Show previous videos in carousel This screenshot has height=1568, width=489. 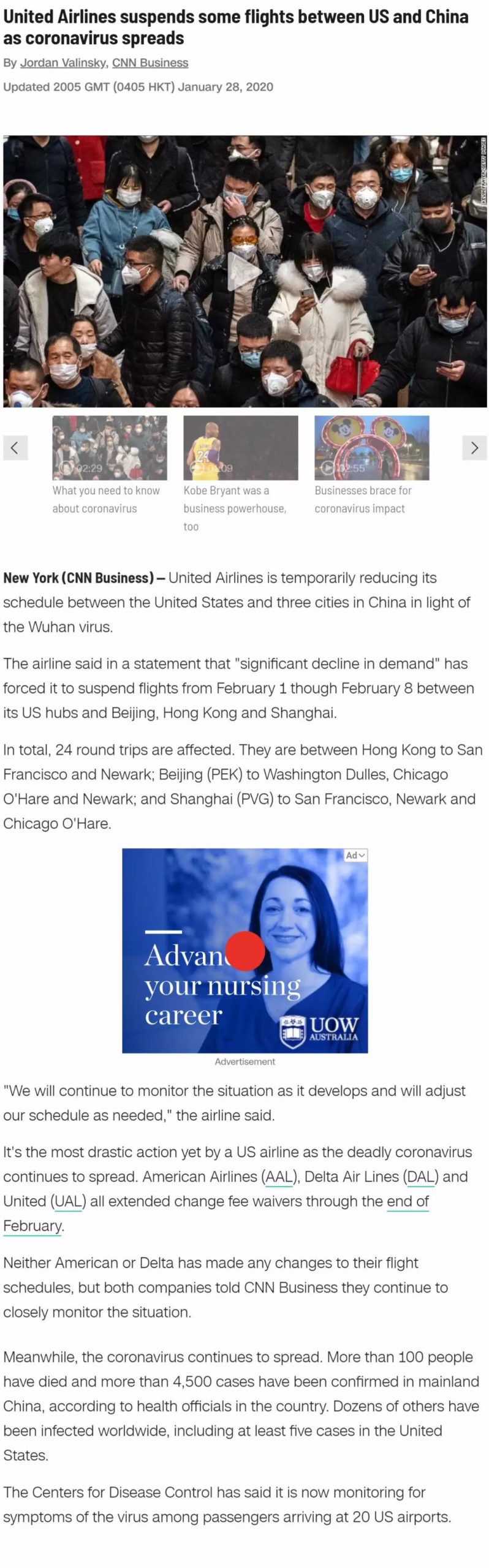15,447
